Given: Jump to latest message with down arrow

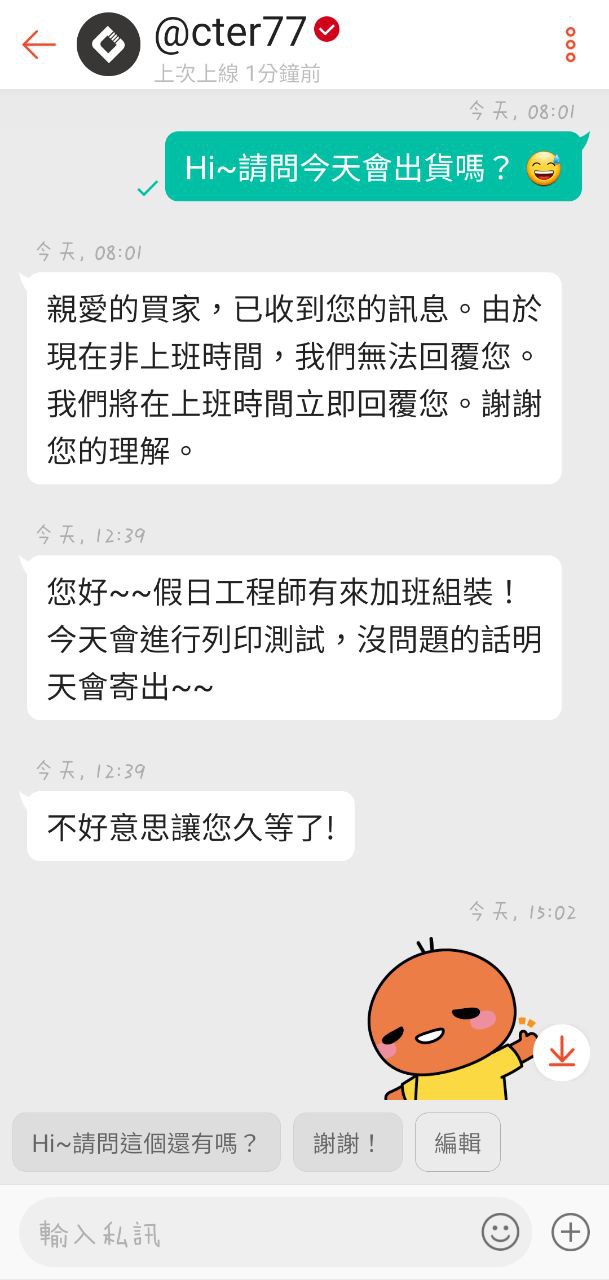Looking at the screenshot, I should [562, 1052].
